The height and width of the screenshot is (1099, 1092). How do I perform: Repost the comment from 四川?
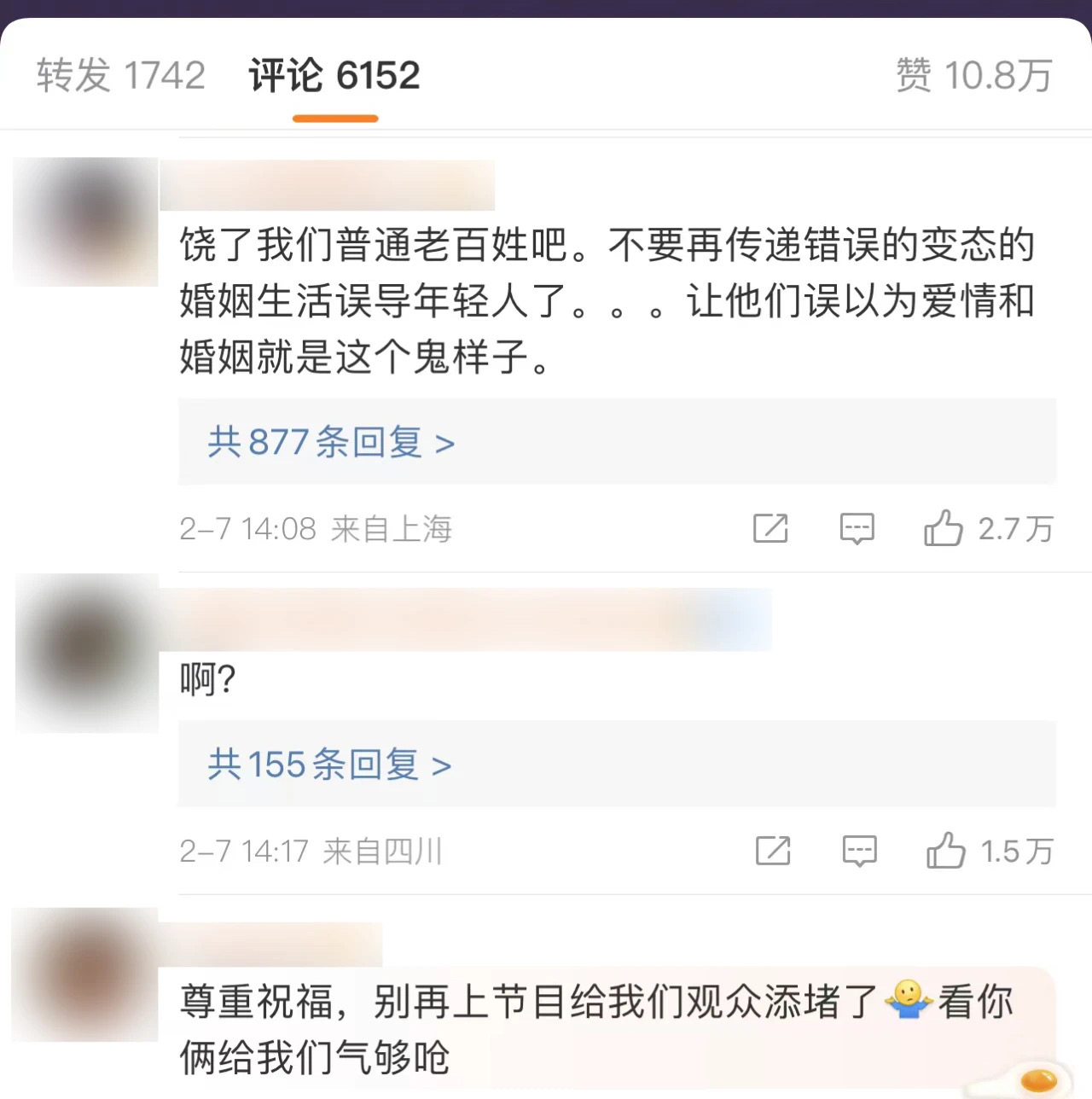pyautogui.click(x=773, y=851)
